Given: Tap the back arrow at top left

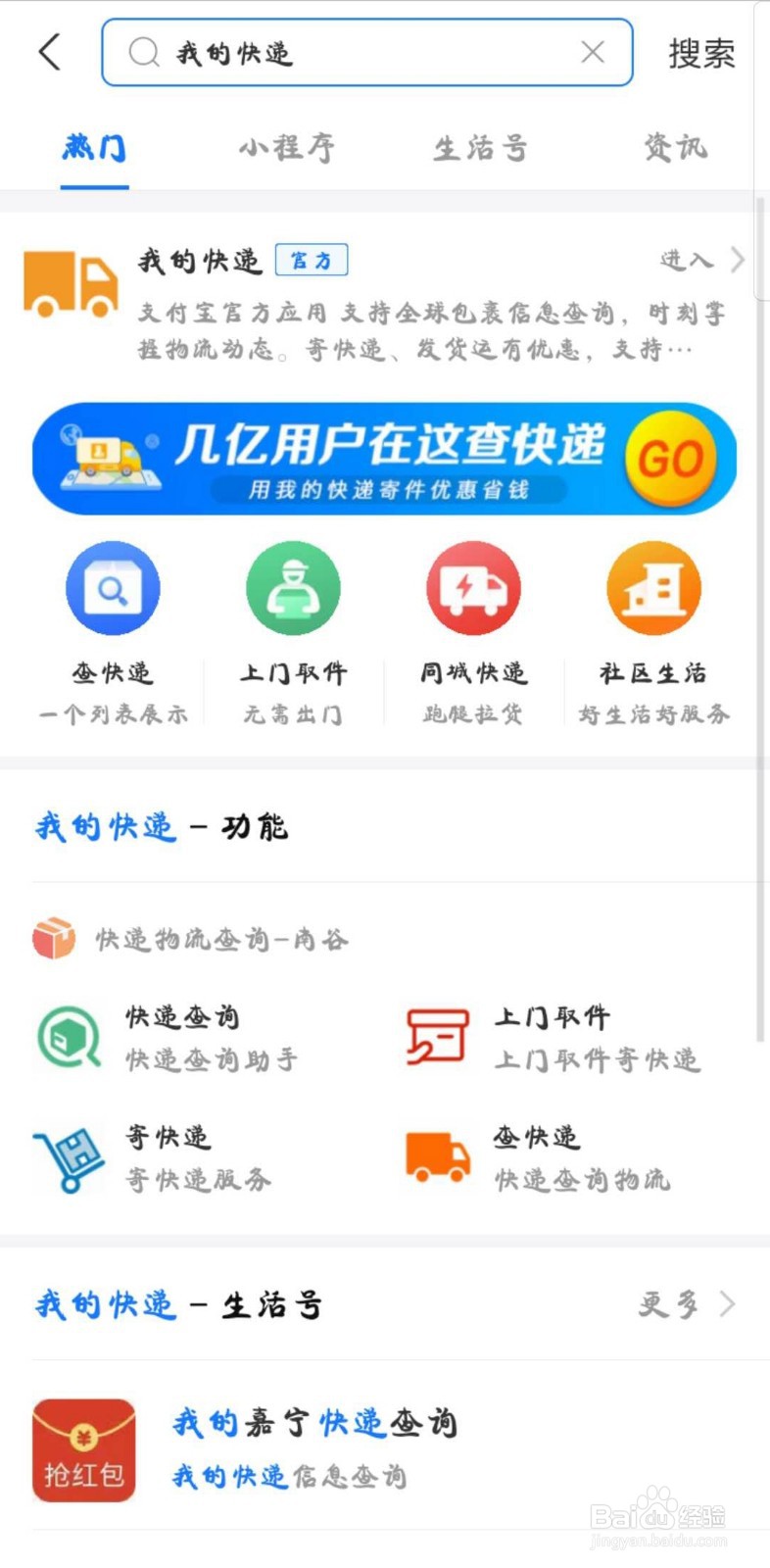Looking at the screenshot, I should (x=49, y=53).
